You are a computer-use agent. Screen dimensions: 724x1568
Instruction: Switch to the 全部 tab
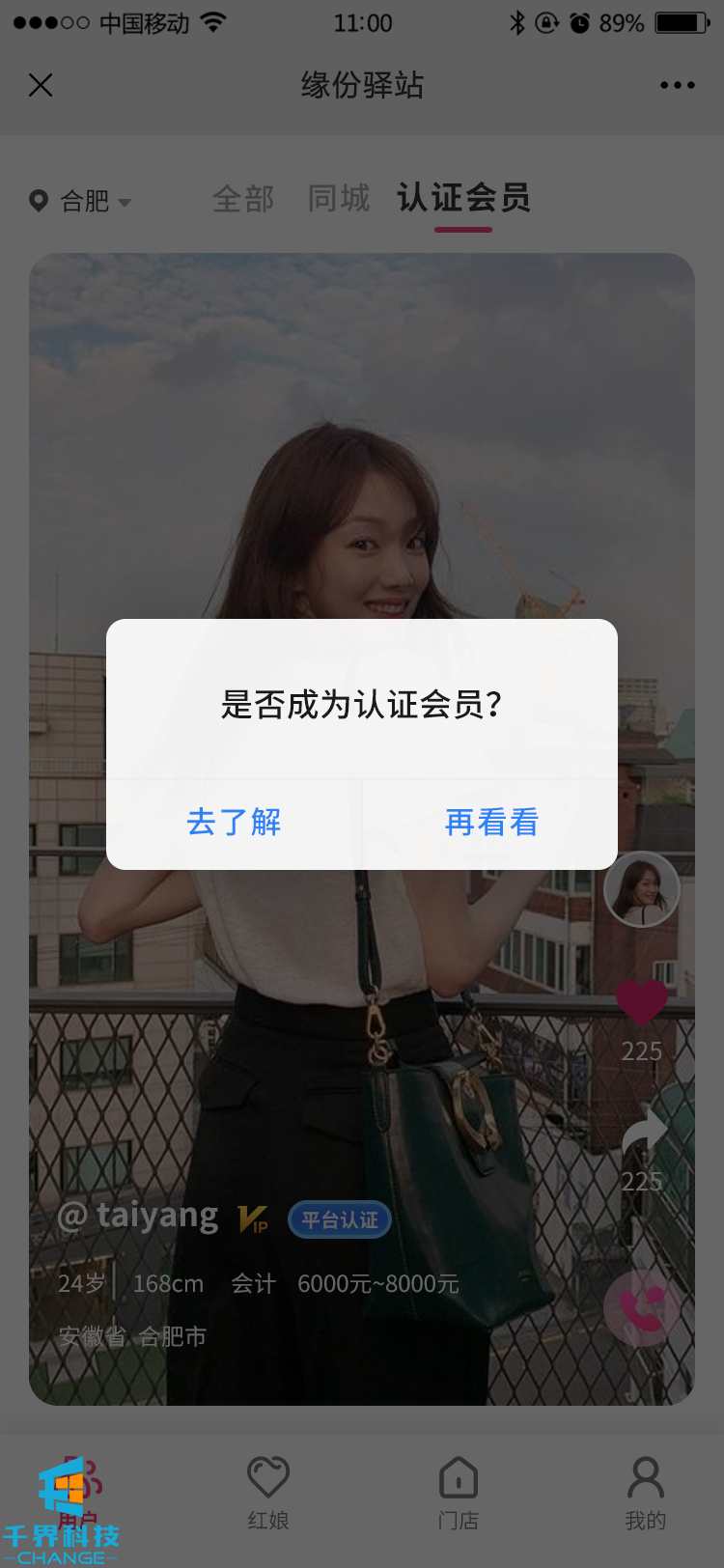click(243, 199)
